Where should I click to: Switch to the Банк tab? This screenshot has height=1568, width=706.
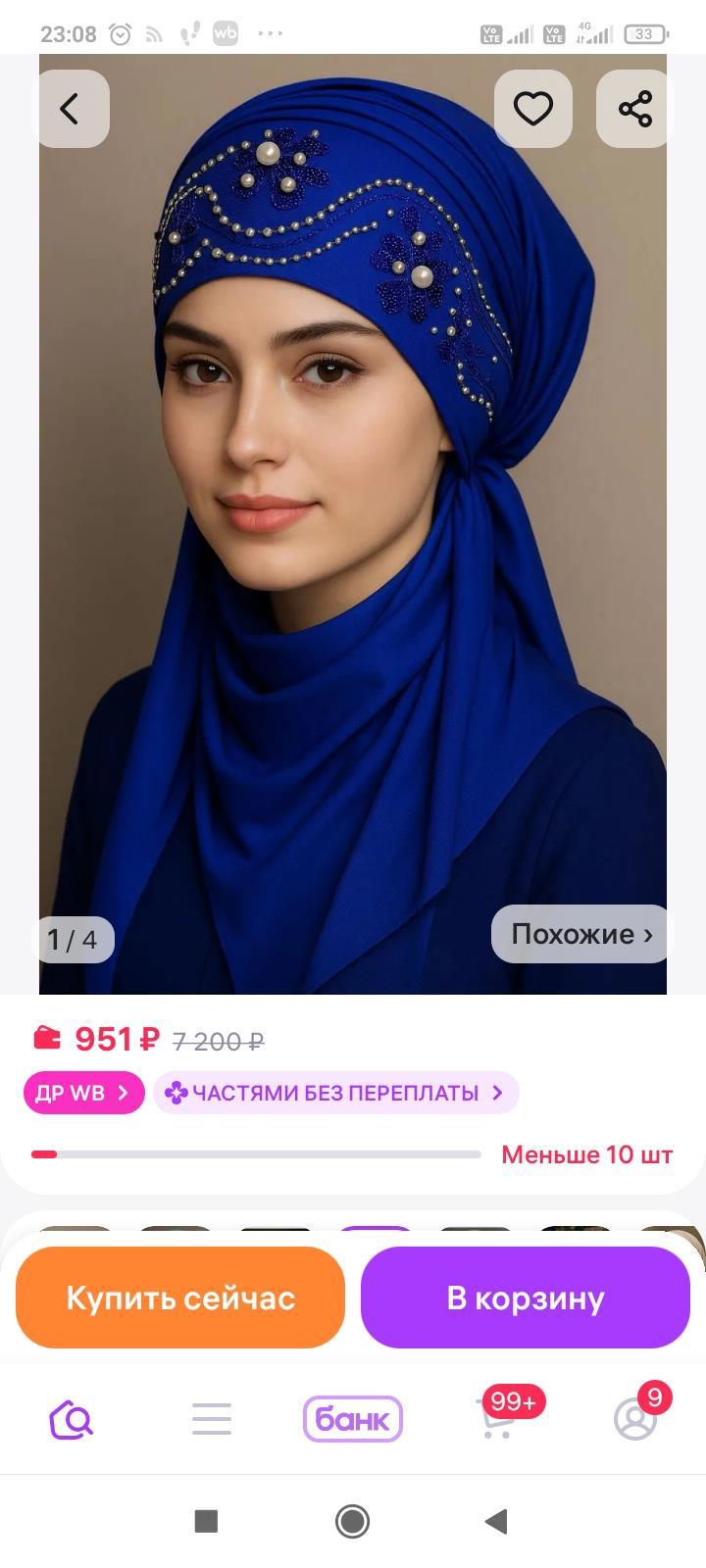click(x=353, y=1419)
